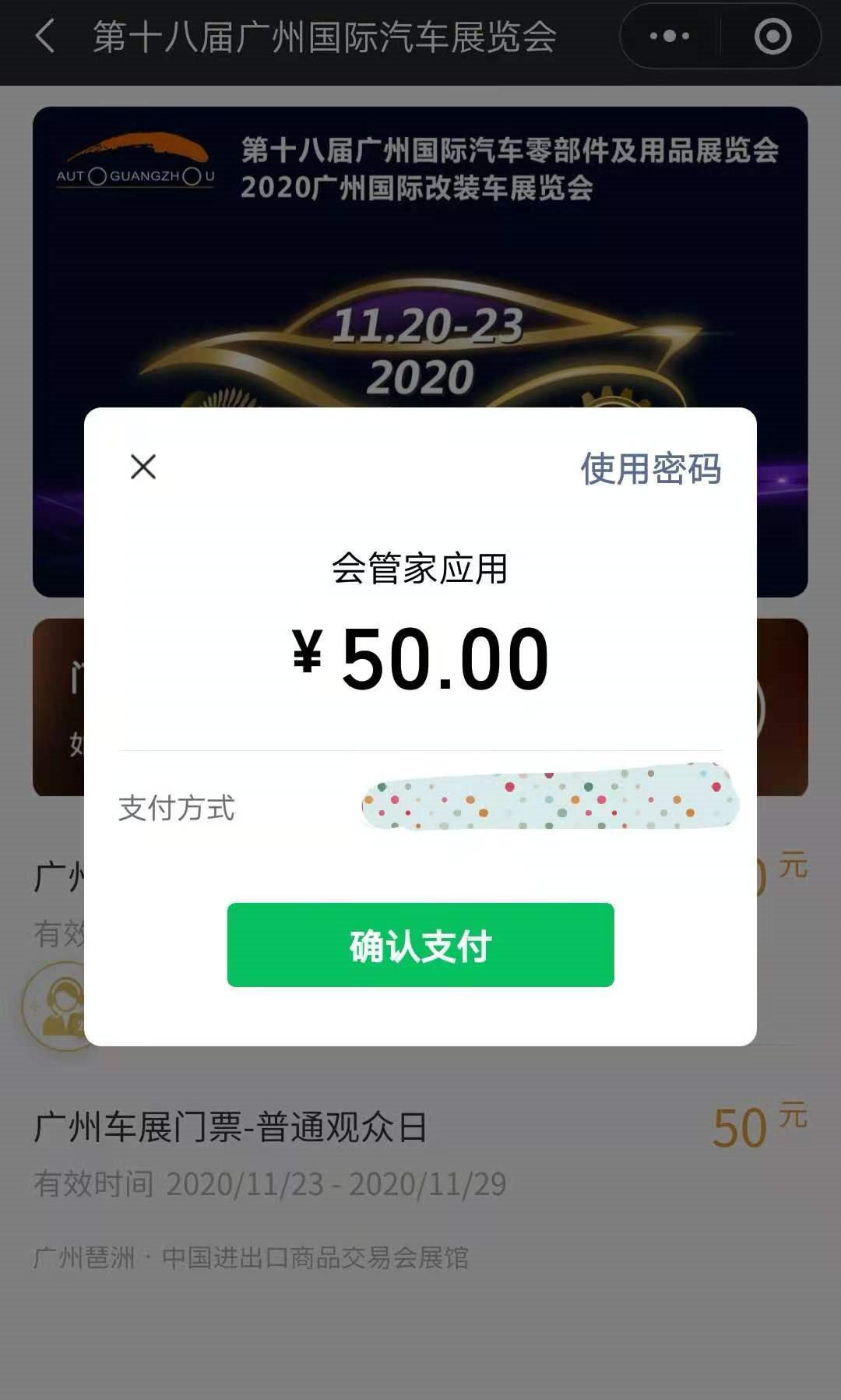Close the mini program via circle icon
This screenshot has width=841, height=1400.
tap(772, 37)
